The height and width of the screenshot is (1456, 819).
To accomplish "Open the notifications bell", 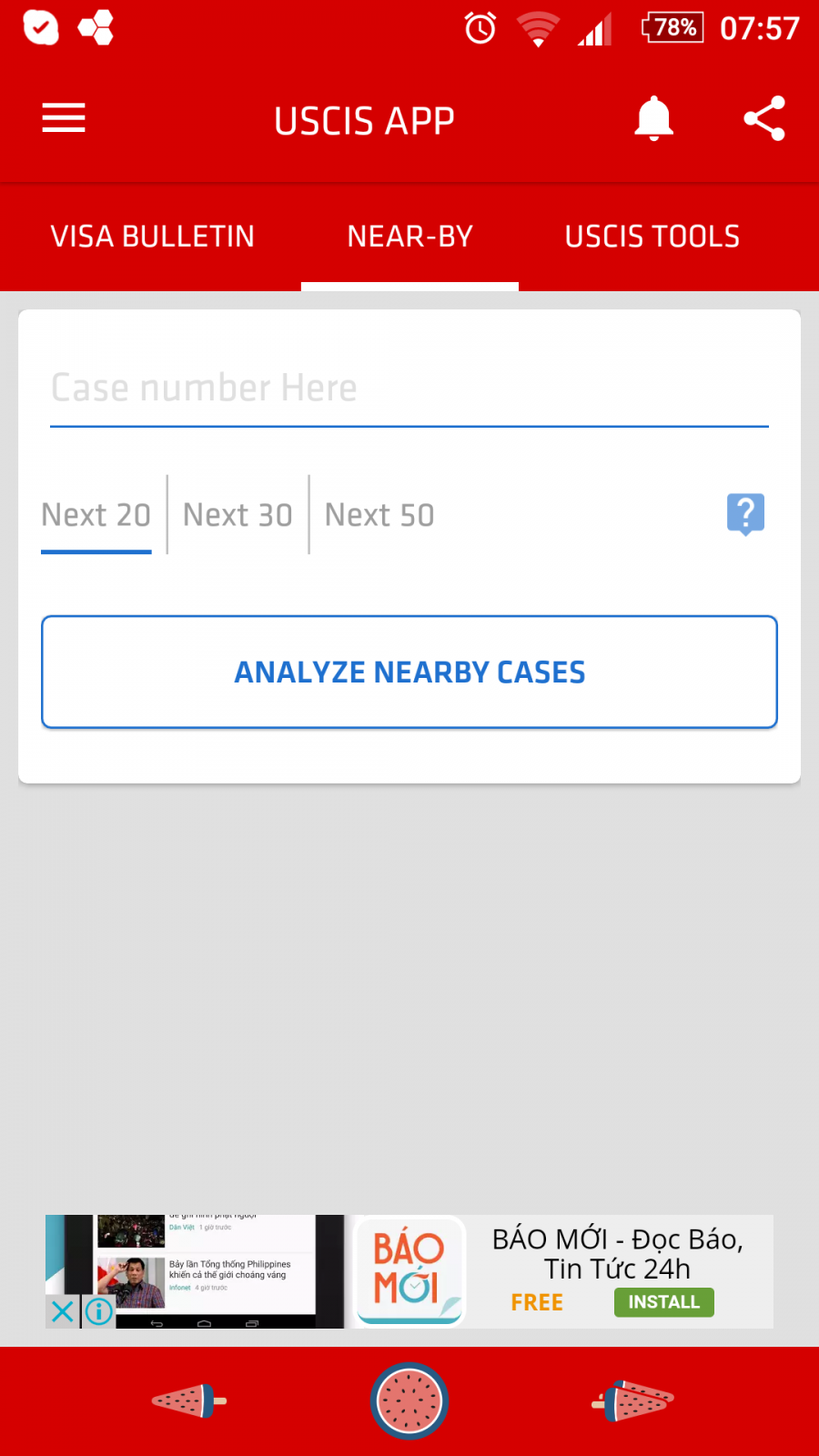I will (653, 118).
